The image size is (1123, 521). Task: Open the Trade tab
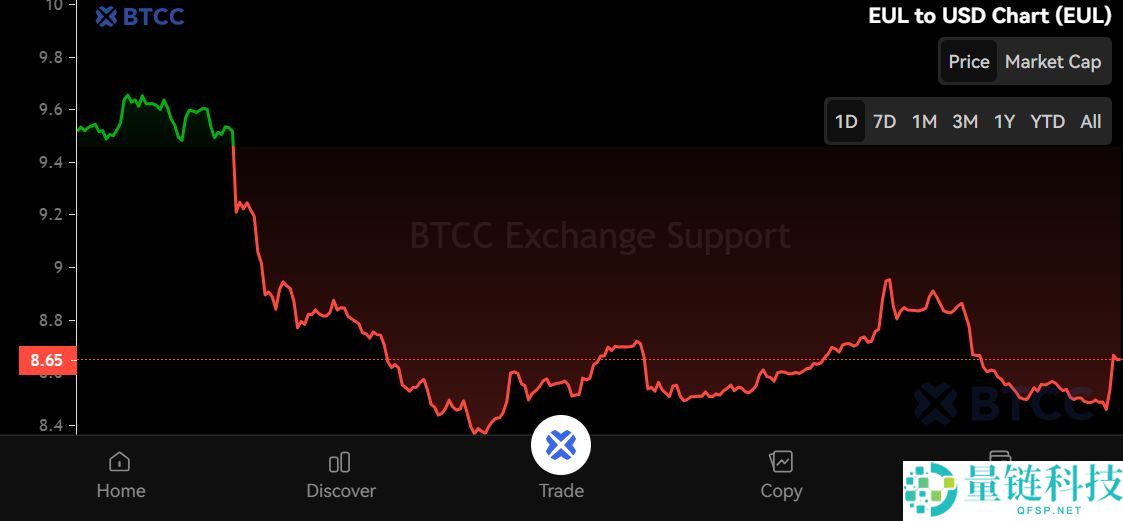(561, 460)
